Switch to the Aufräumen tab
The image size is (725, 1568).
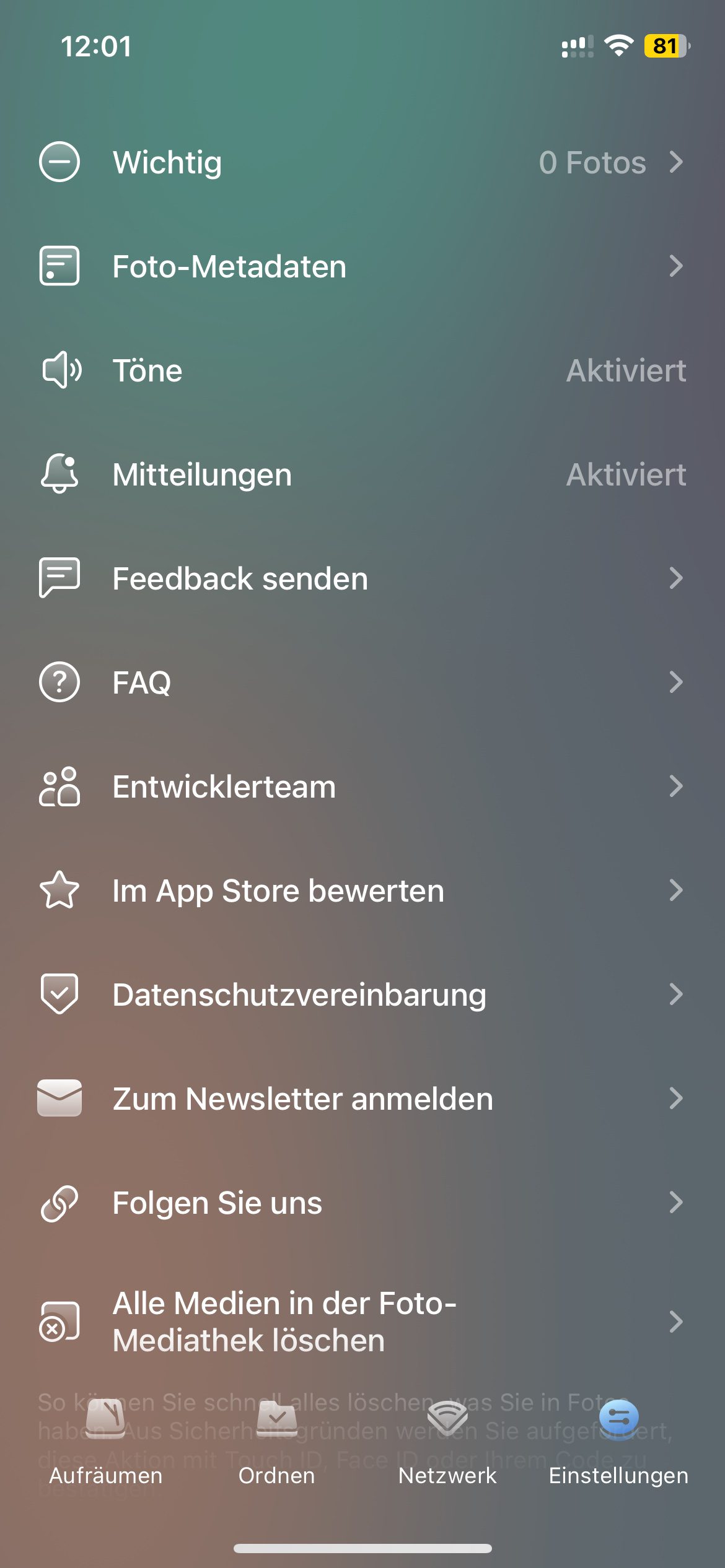tap(106, 1443)
